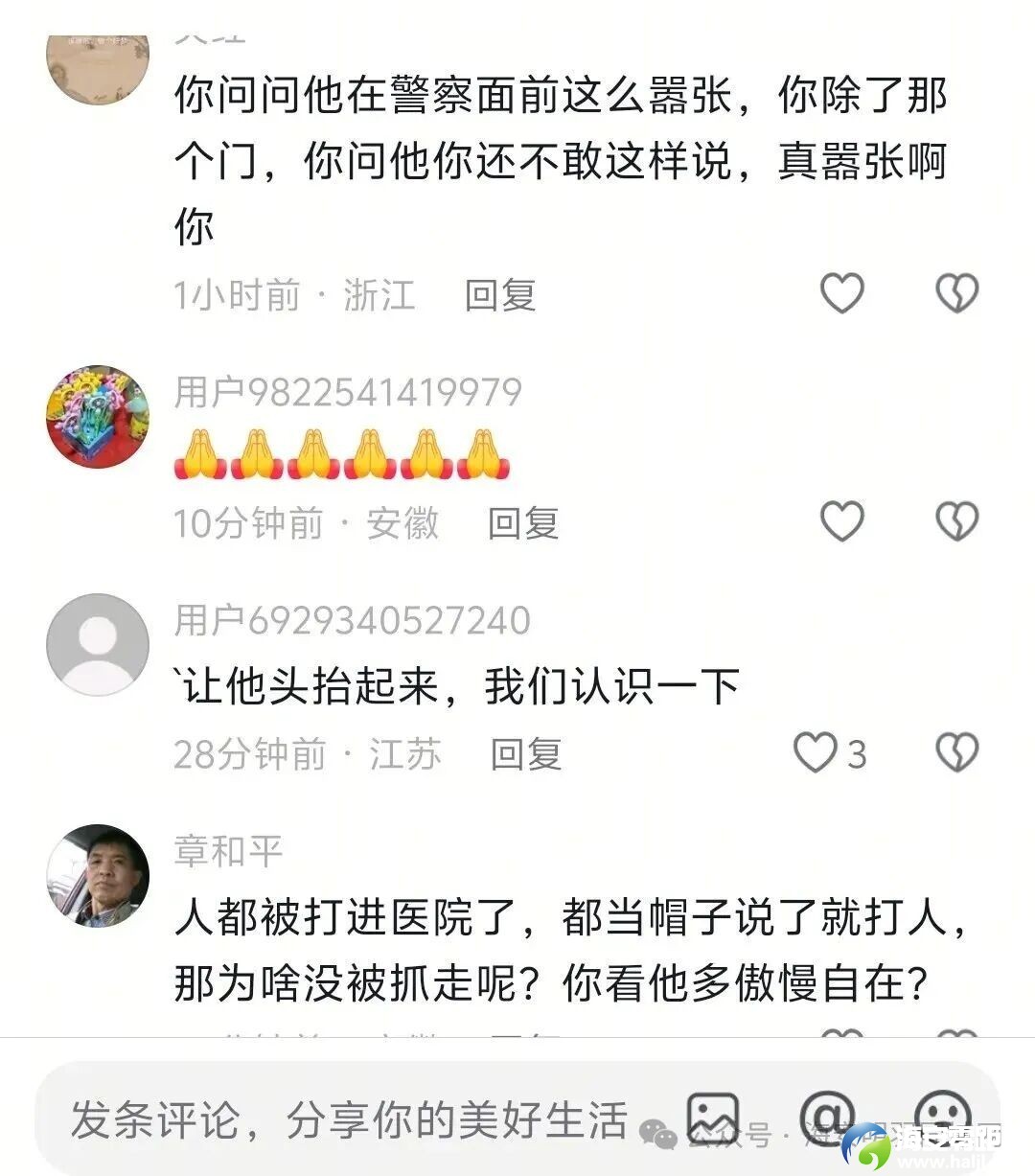Reply to the 浙江 comment from 1小时前
Viewport: 1035px width, 1176px height.
click(x=499, y=295)
